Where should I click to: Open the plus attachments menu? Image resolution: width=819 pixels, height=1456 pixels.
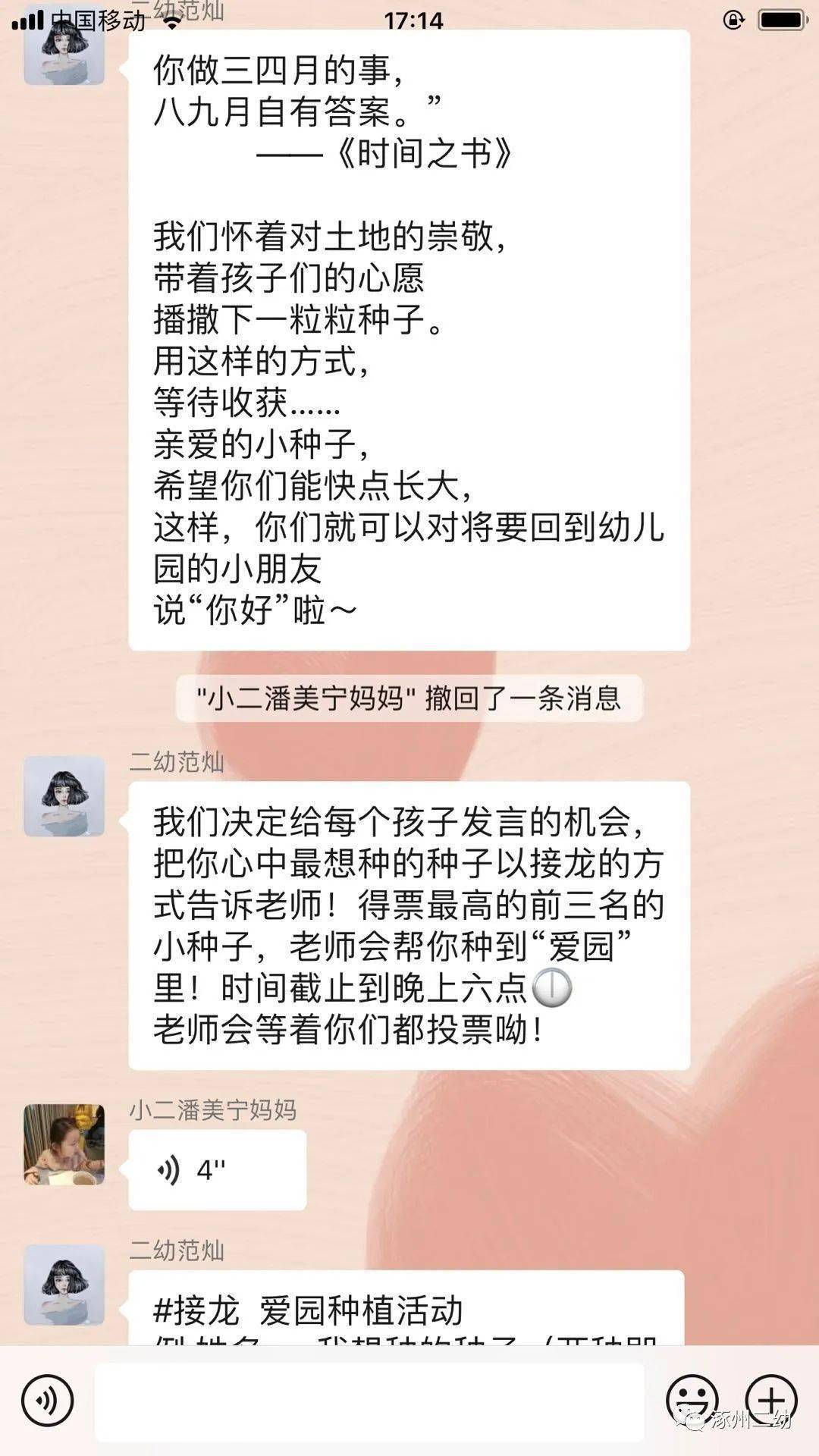point(771,1401)
